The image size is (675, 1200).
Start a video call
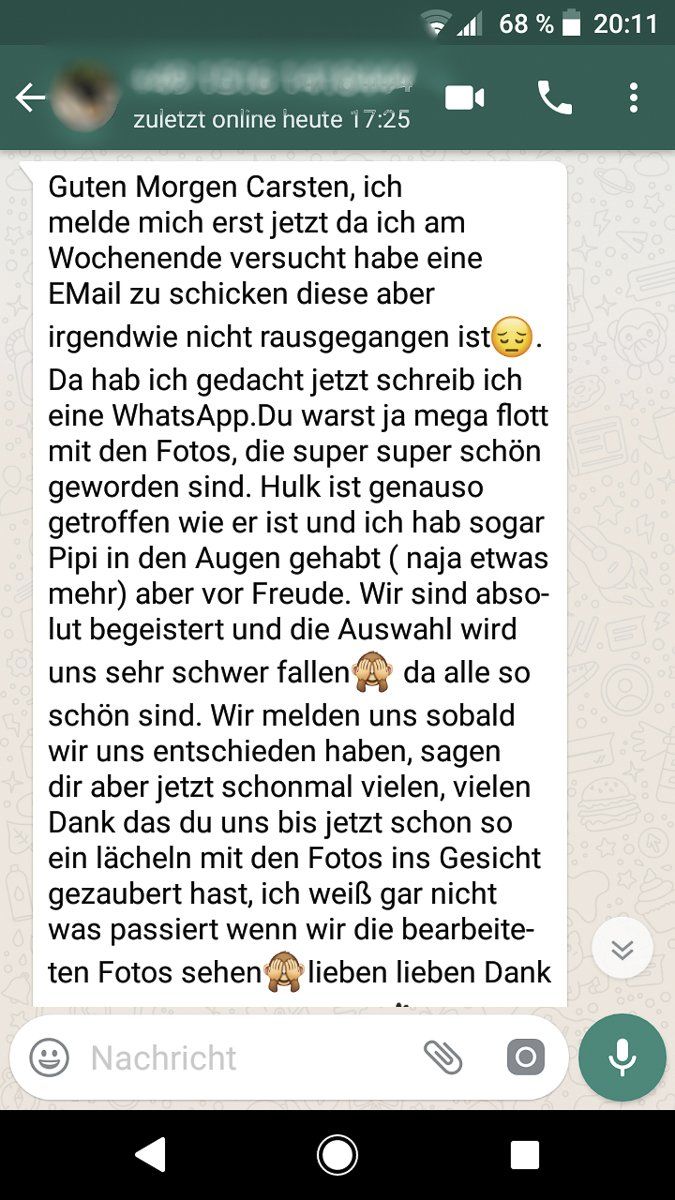(x=465, y=98)
